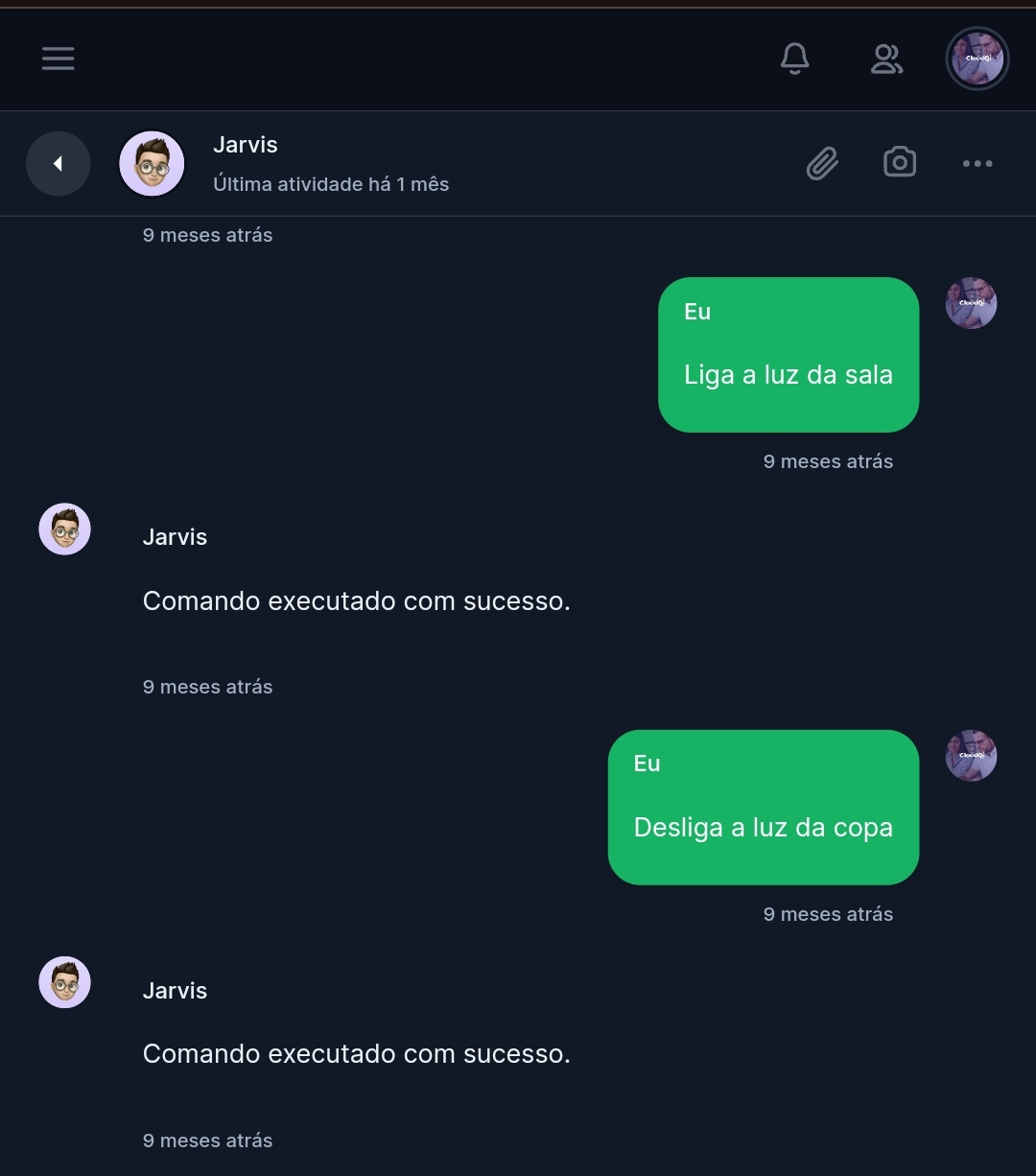
Task: Open the hamburger menu
Action: [58, 59]
